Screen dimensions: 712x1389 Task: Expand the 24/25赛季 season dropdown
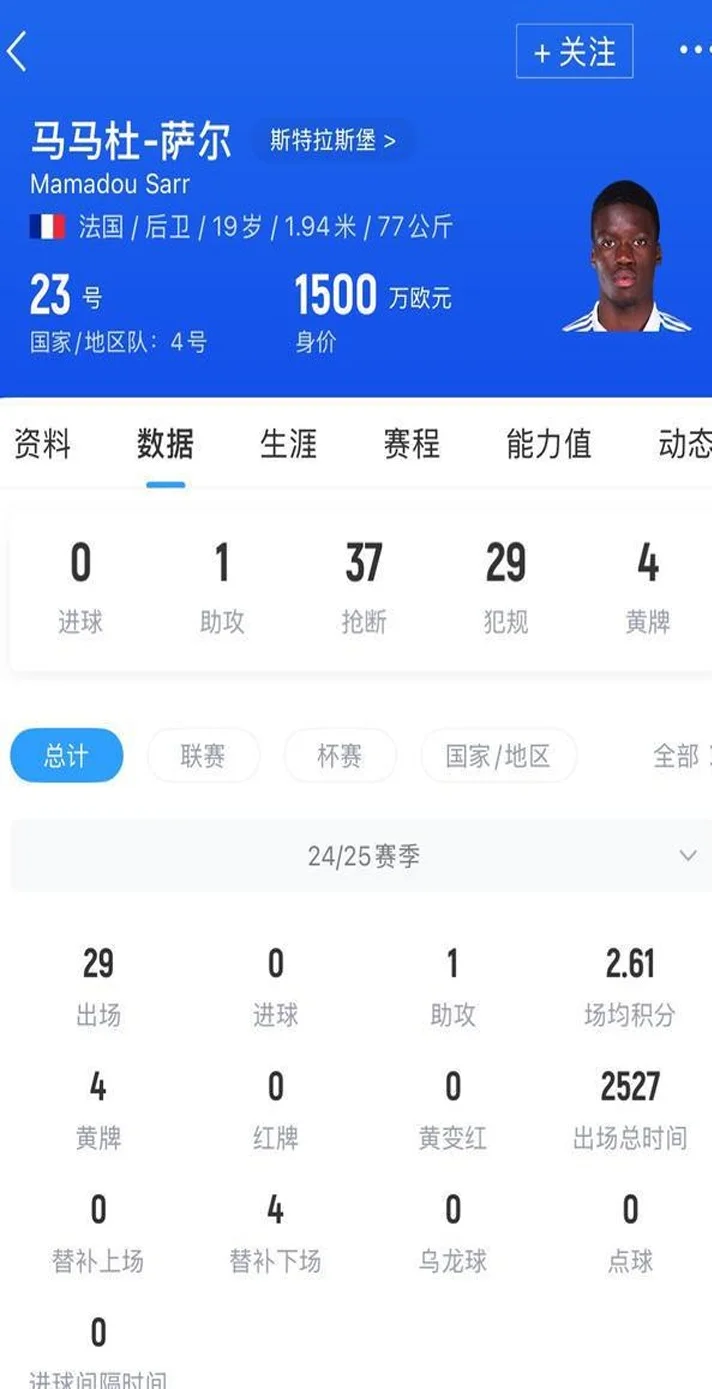coord(361,856)
